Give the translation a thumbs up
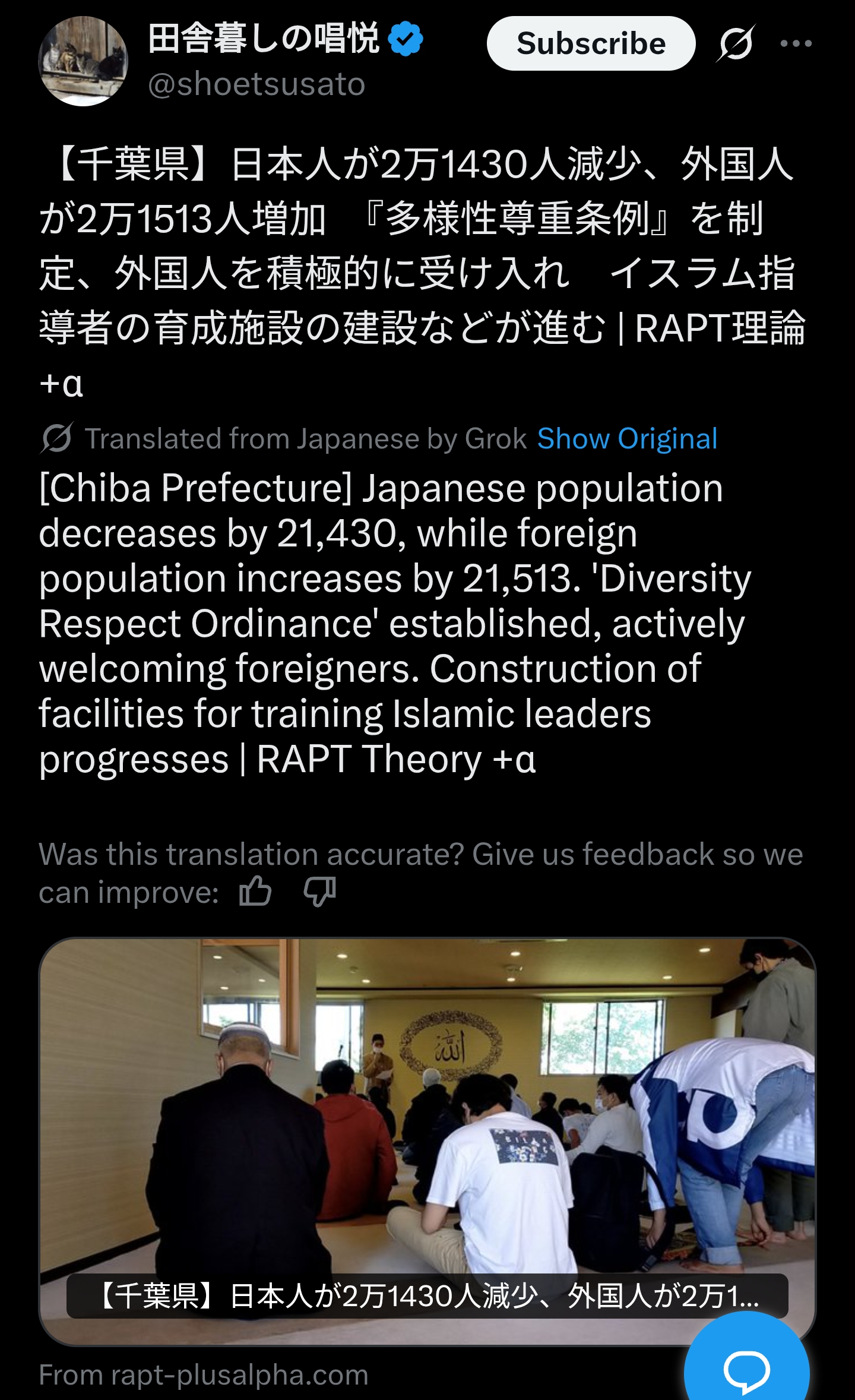This screenshot has width=855, height=1400. (255, 892)
